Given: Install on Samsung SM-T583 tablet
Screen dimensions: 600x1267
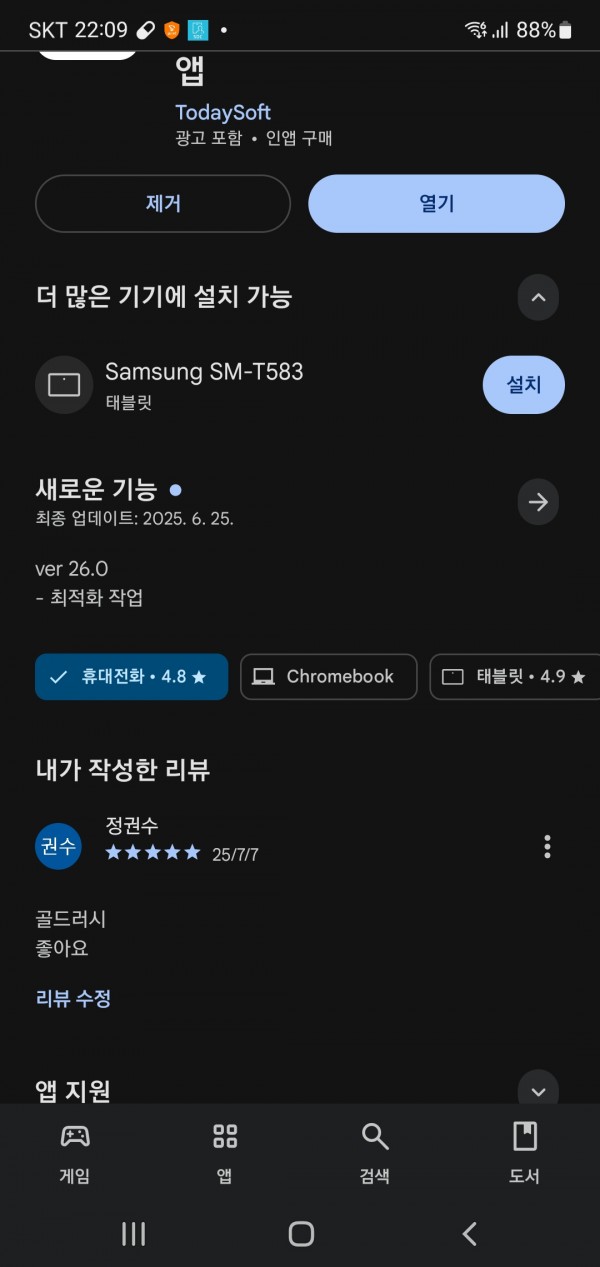Looking at the screenshot, I should tap(524, 384).
